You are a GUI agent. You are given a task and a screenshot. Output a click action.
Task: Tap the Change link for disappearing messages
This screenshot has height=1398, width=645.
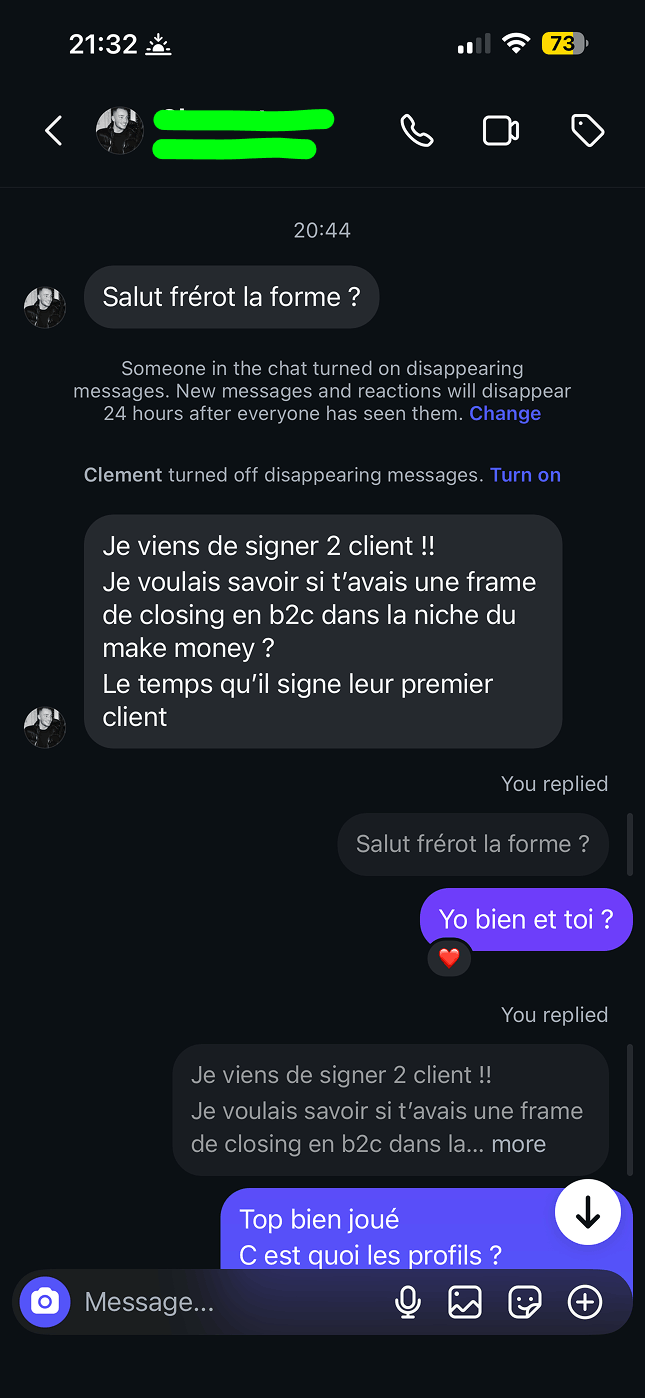(505, 414)
